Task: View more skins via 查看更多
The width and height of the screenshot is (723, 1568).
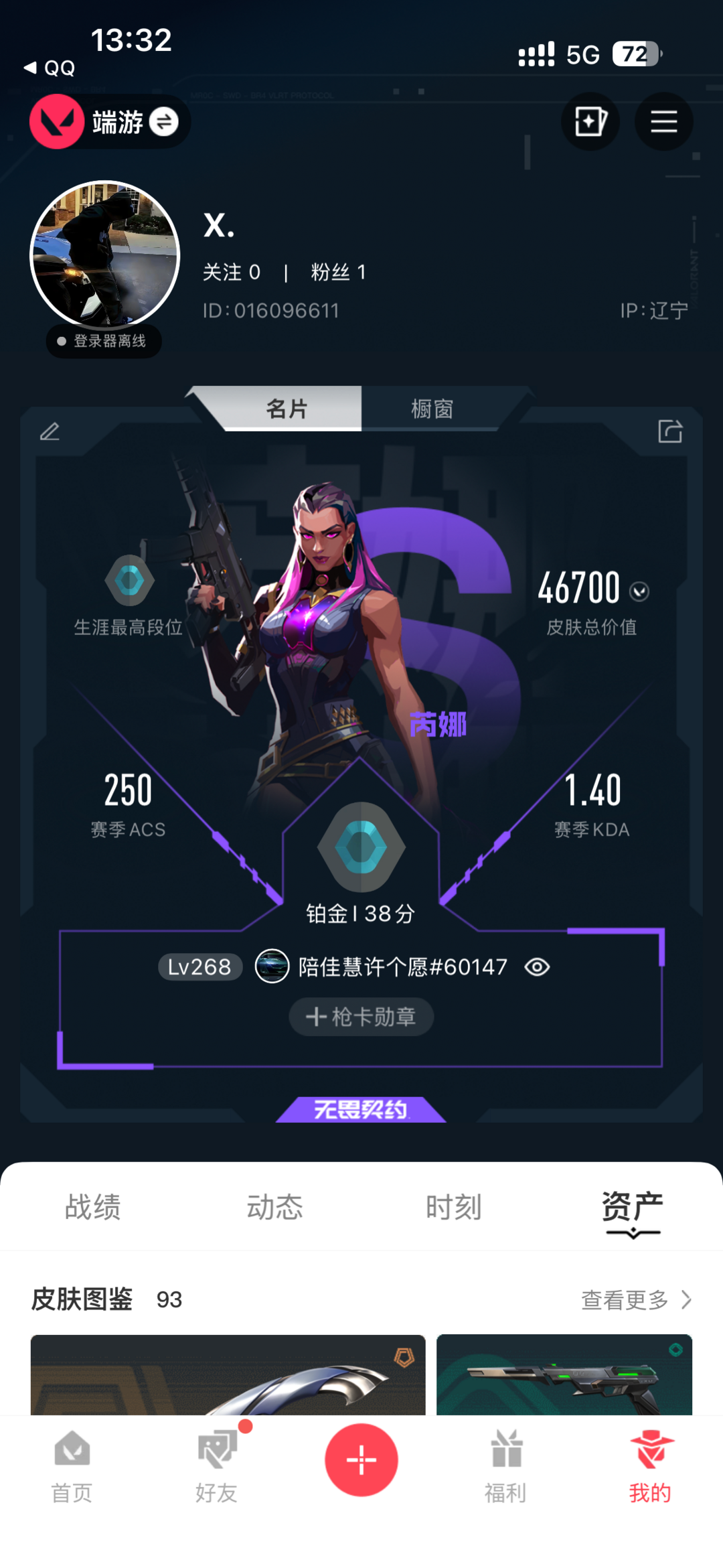Action: tap(636, 1300)
